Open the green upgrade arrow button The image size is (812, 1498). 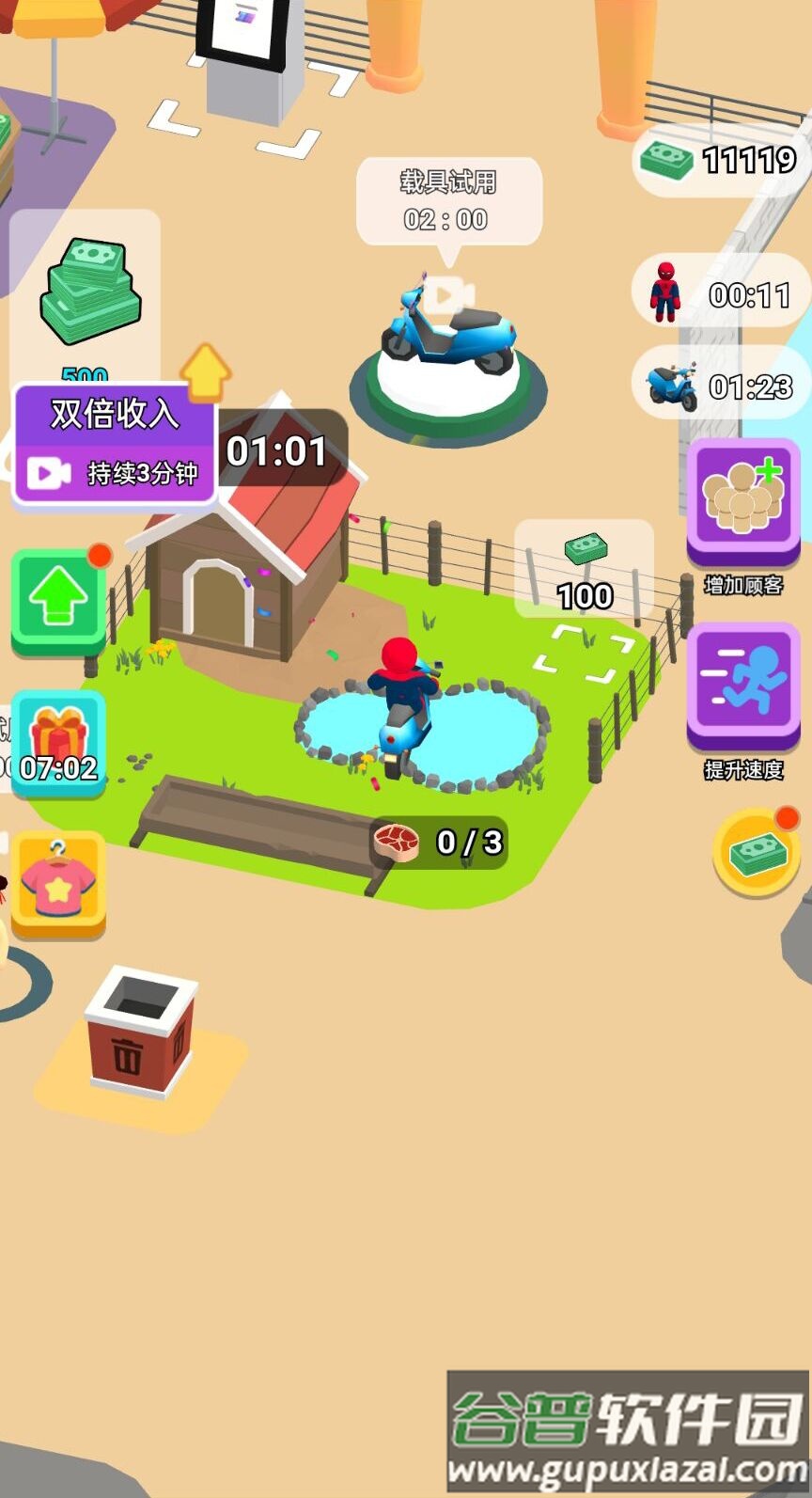[58, 599]
